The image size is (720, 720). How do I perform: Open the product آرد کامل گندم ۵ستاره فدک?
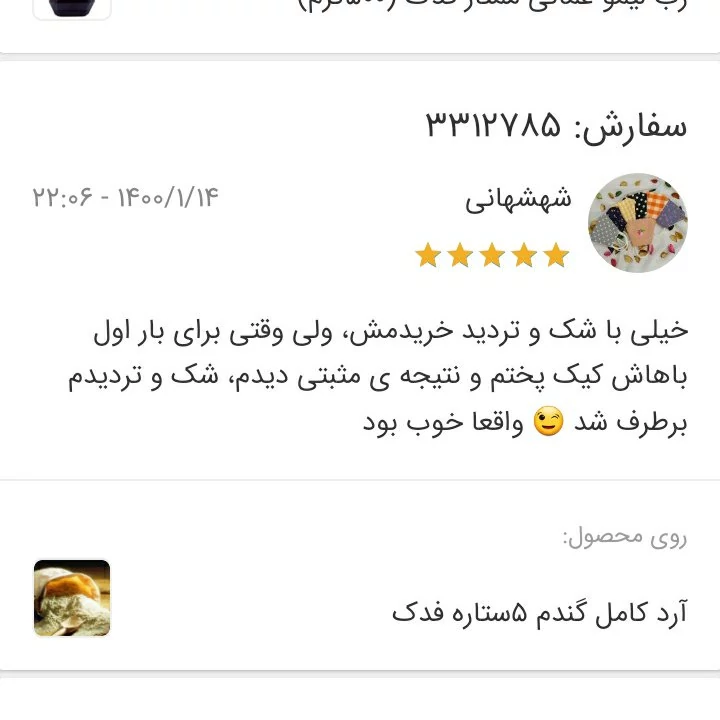pyautogui.click(x=540, y=612)
